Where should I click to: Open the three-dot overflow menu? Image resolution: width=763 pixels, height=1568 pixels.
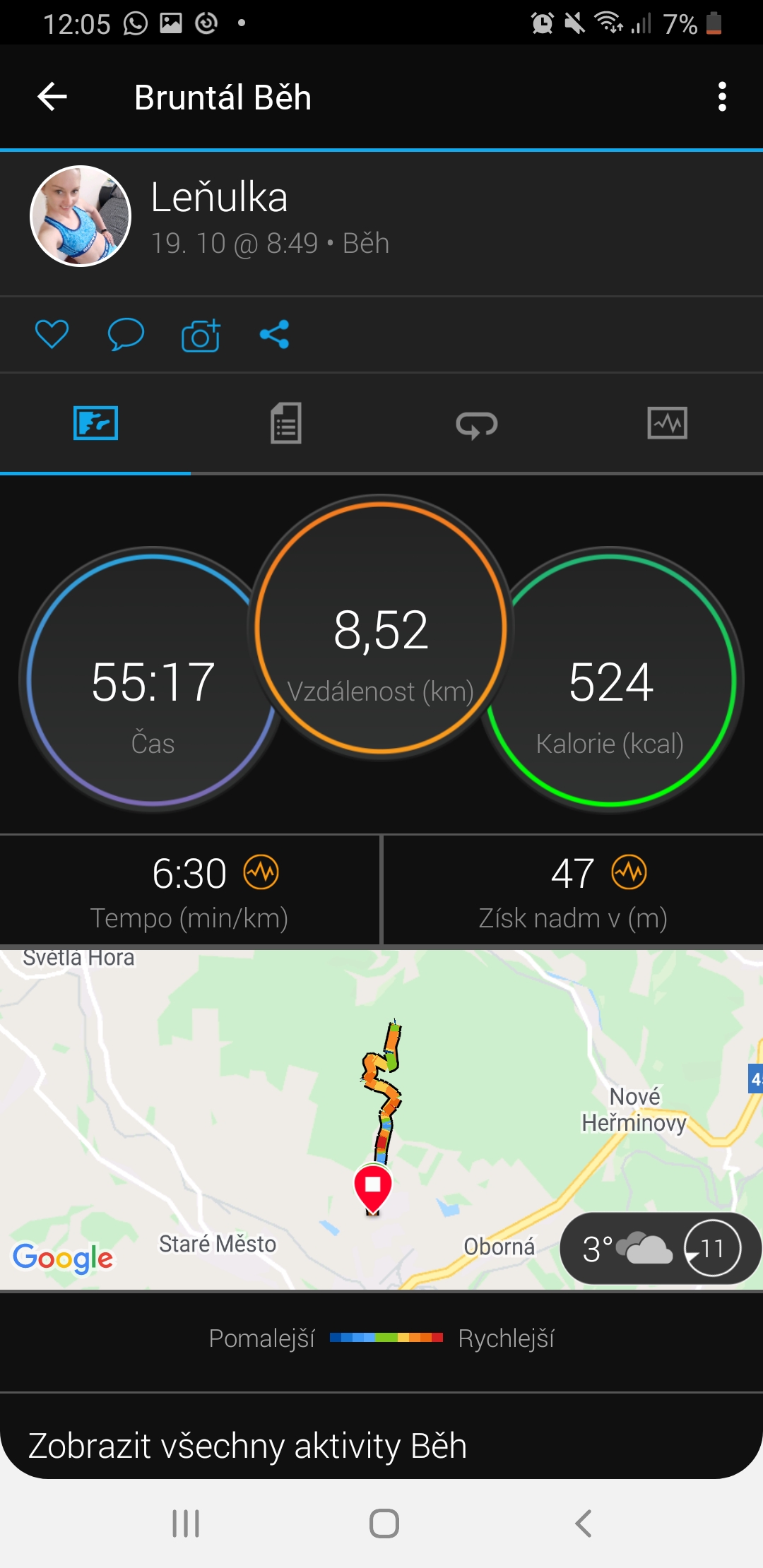click(x=721, y=97)
